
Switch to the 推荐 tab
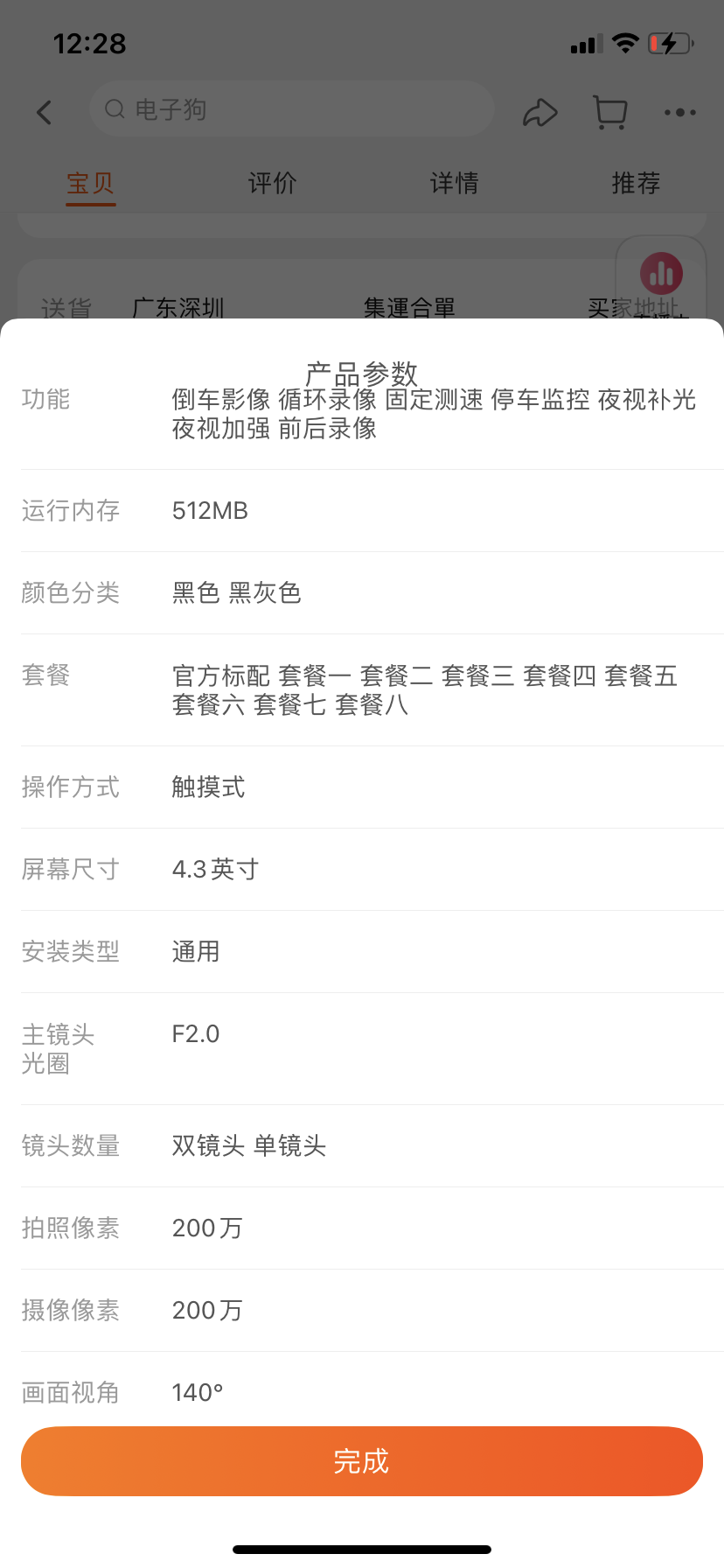point(636,183)
